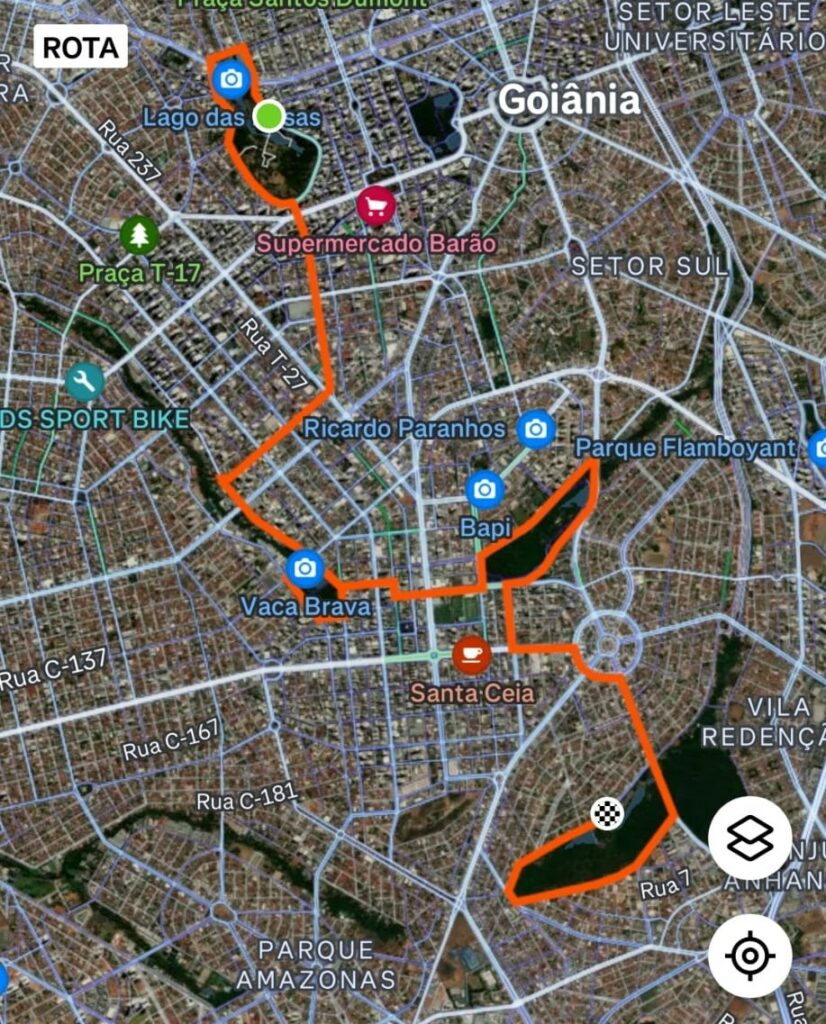The image size is (826, 1024).
Task: Select the Santa Ceia café marker
Action: click(x=471, y=655)
